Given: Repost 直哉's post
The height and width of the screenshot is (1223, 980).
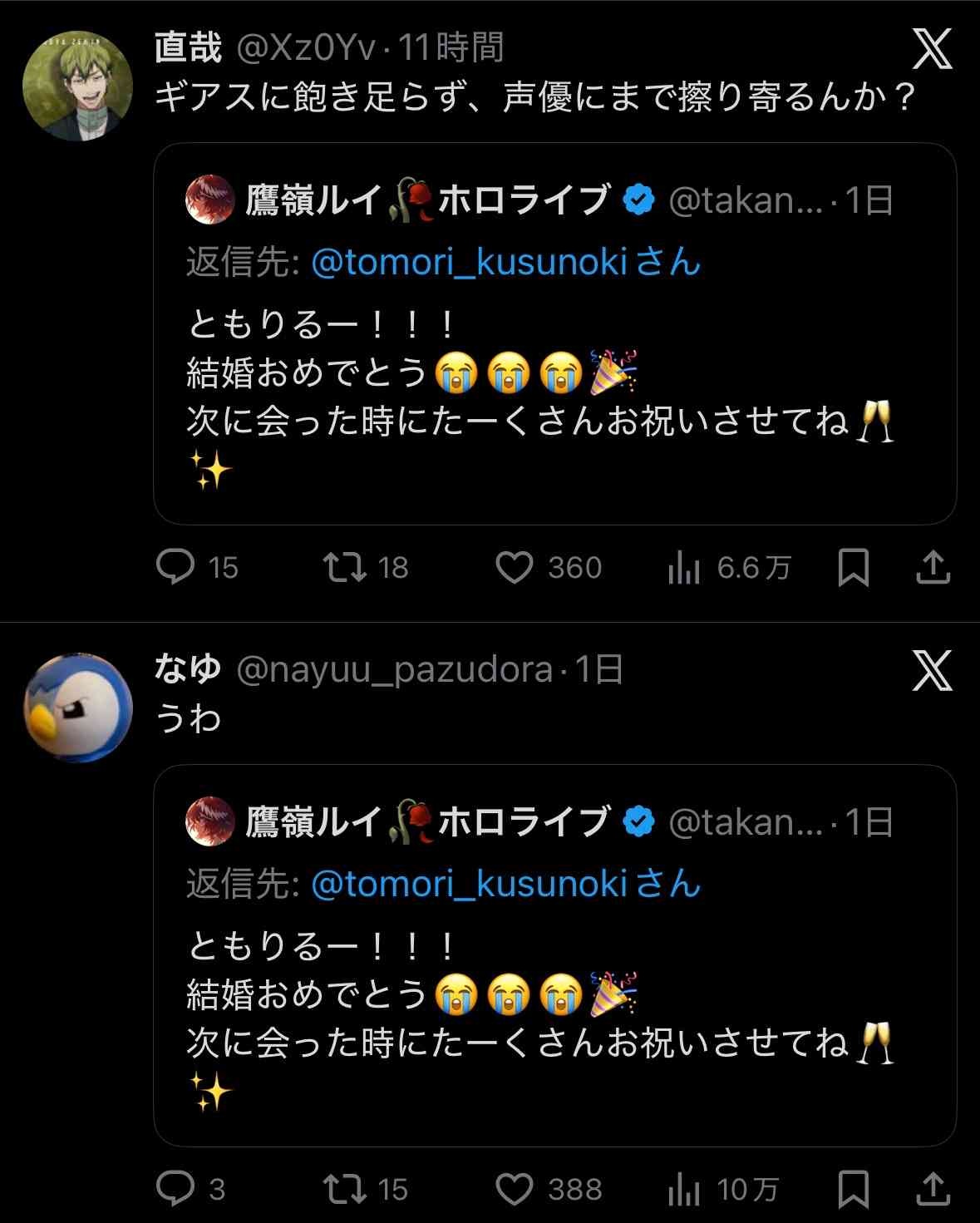Looking at the screenshot, I should 345,567.
